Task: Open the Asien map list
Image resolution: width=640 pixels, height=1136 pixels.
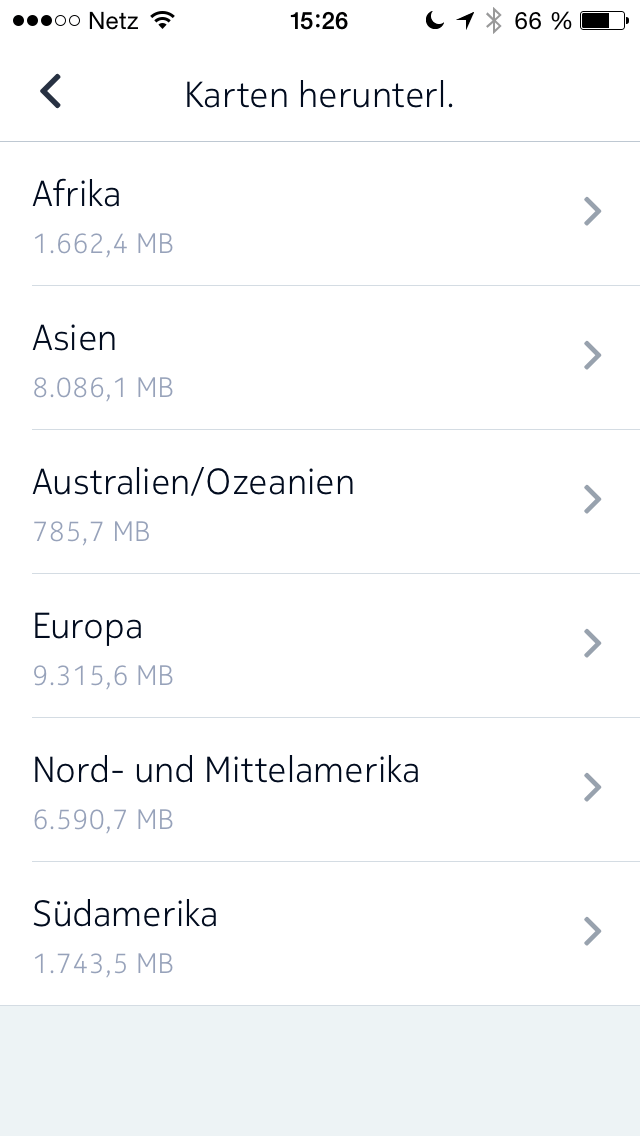Action: tap(320, 358)
